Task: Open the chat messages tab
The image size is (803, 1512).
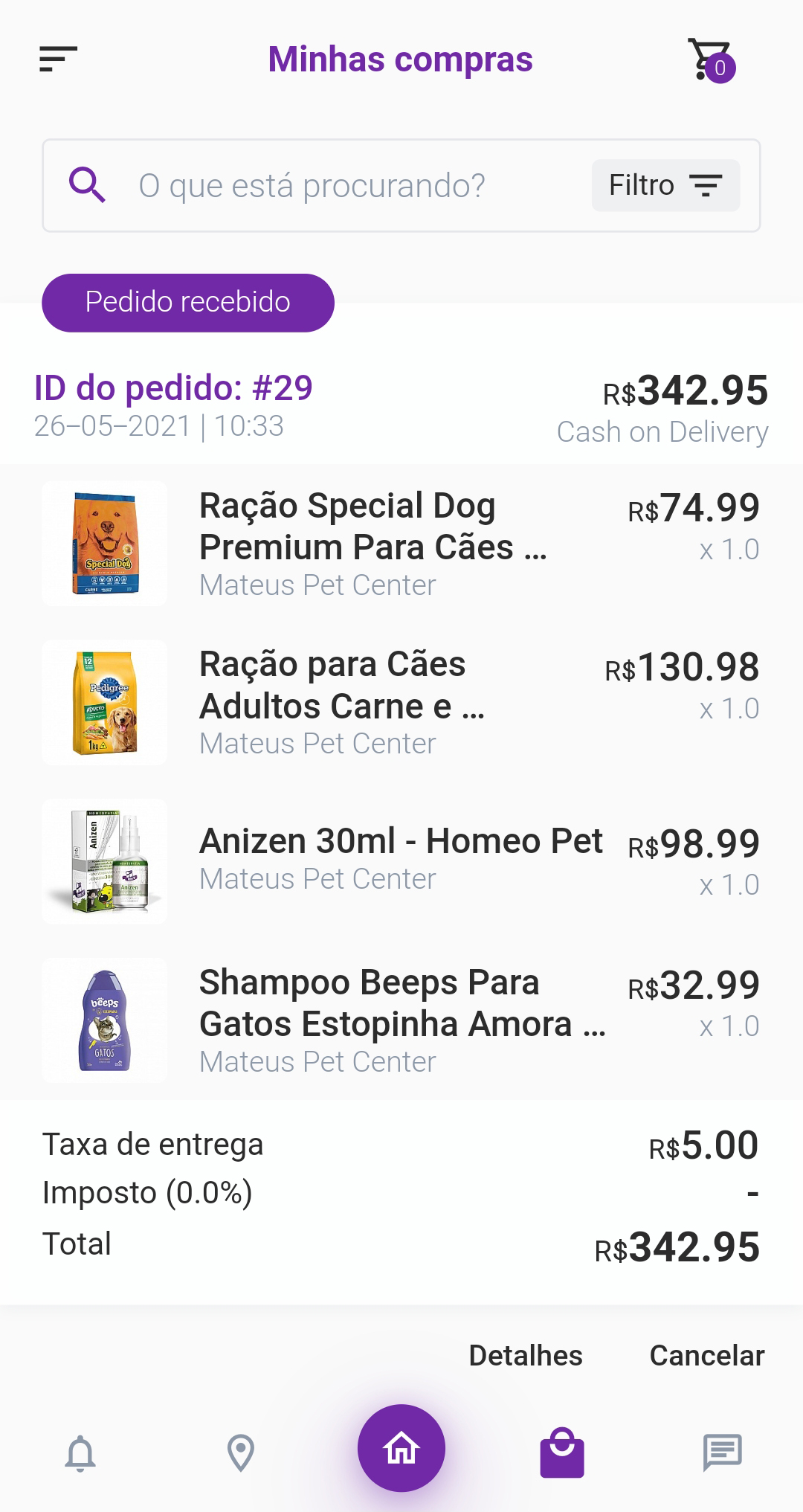Action: tap(722, 1453)
